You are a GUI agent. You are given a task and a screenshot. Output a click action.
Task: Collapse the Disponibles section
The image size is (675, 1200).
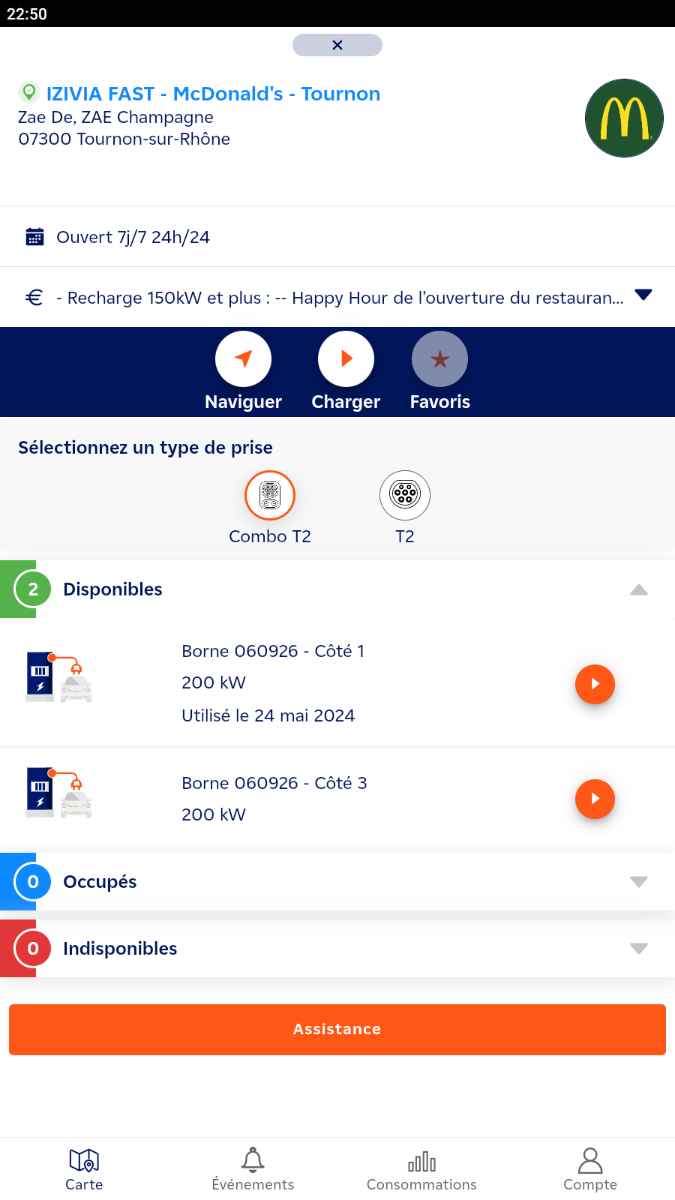tap(639, 590)
